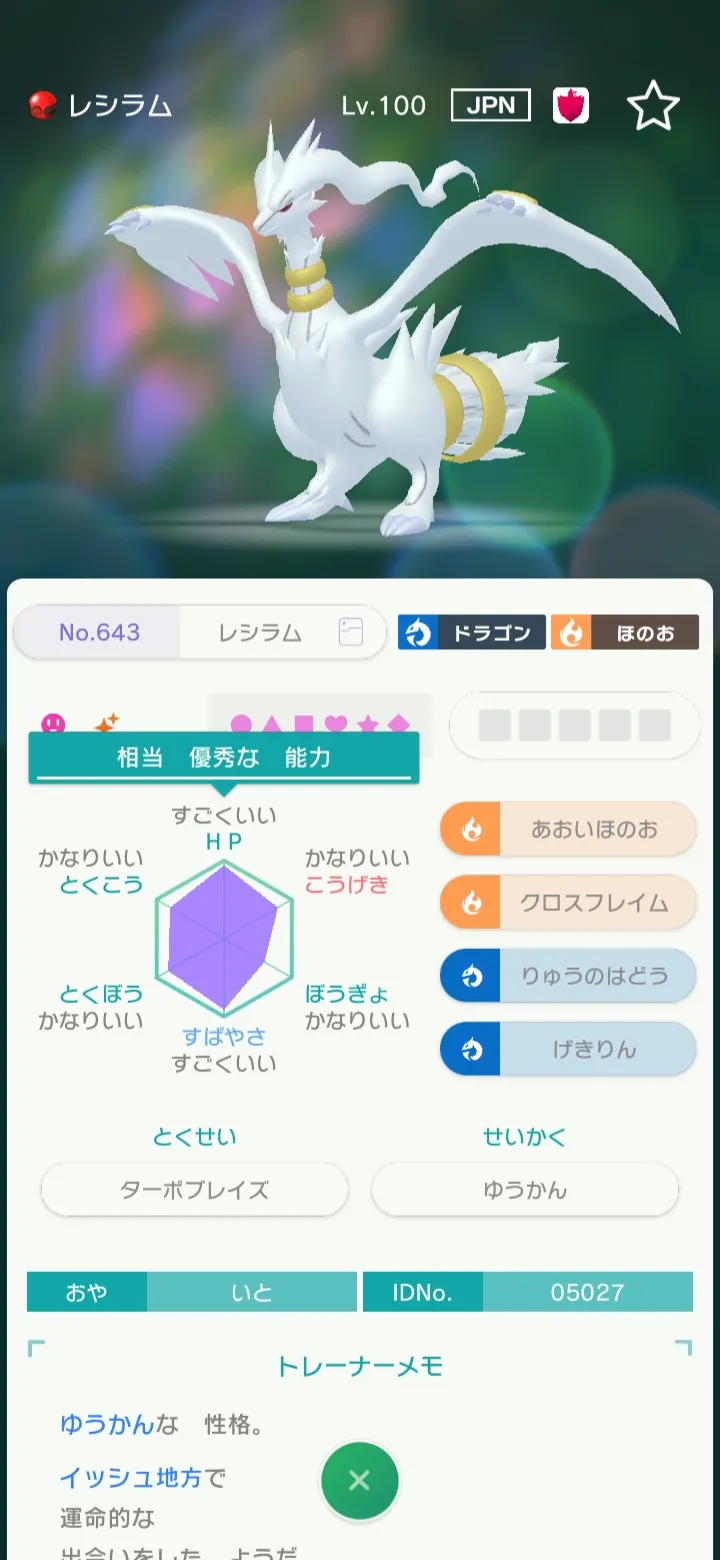Open the あおいほのお move details
720x1560 pixels.
568,829
